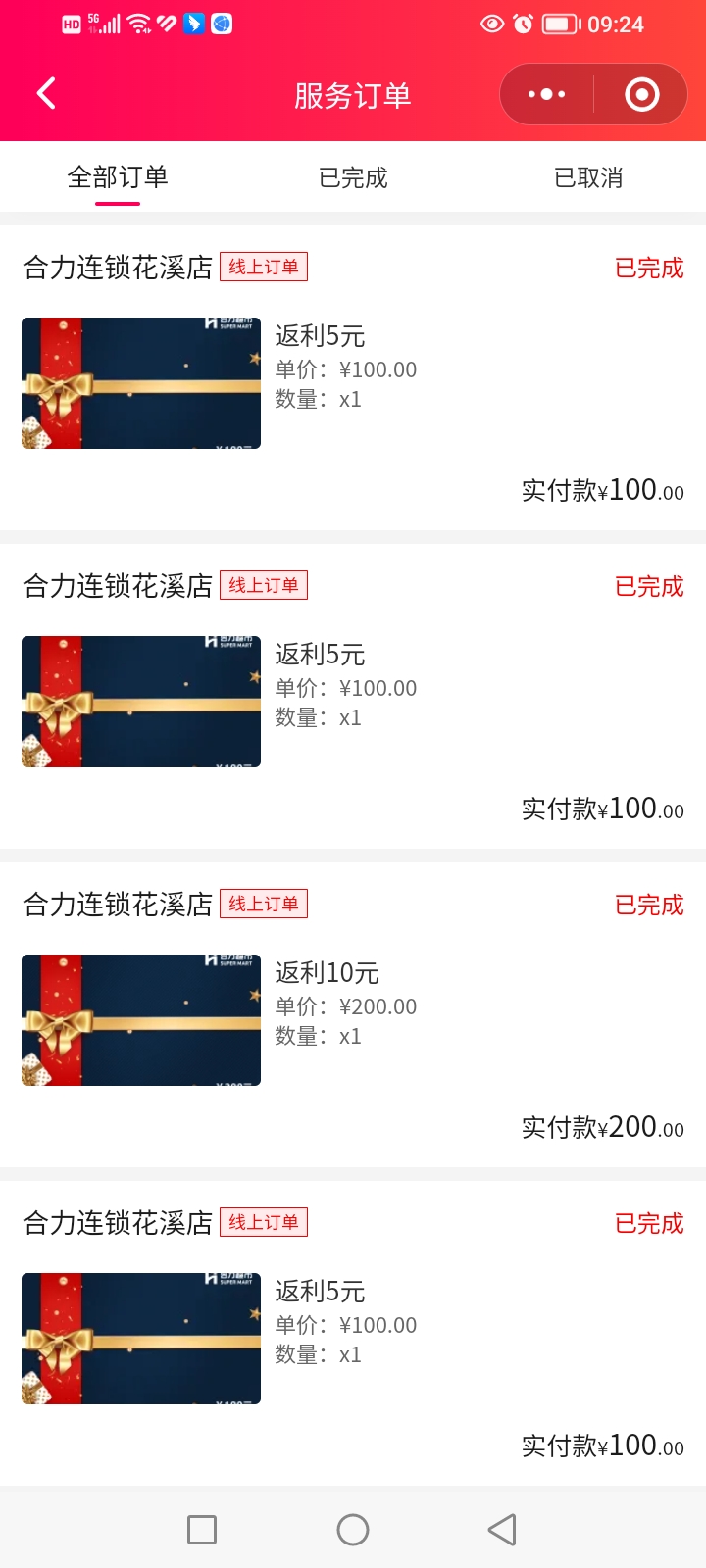
Task: Close the mini program with the circle icon
Action: [641, 94]
